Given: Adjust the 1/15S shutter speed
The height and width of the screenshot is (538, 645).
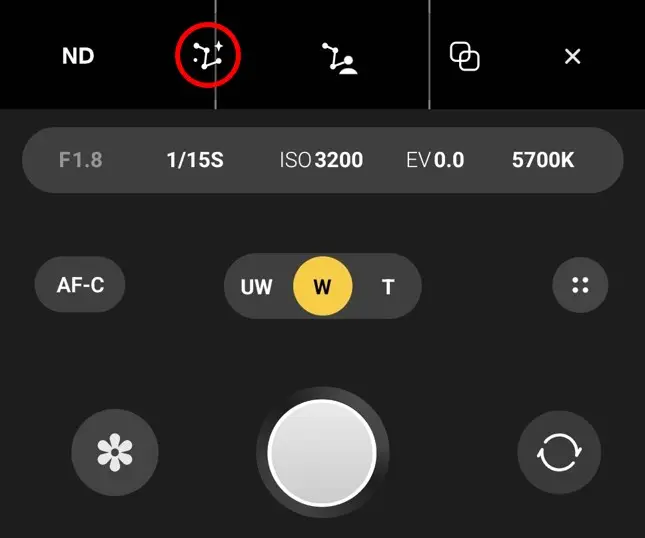Looking at the screenshot, I should pos(194,160).
